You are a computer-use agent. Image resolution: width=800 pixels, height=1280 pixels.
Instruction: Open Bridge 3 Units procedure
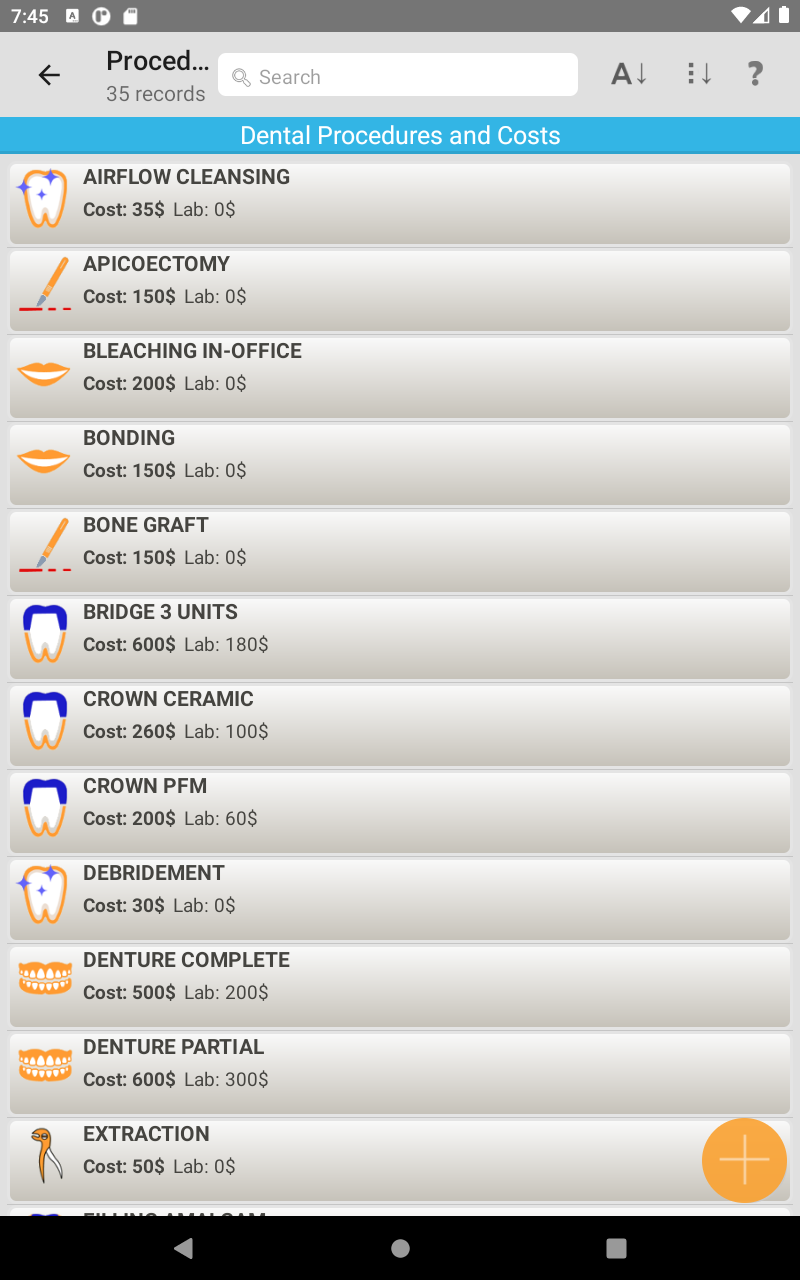[400, 639]
